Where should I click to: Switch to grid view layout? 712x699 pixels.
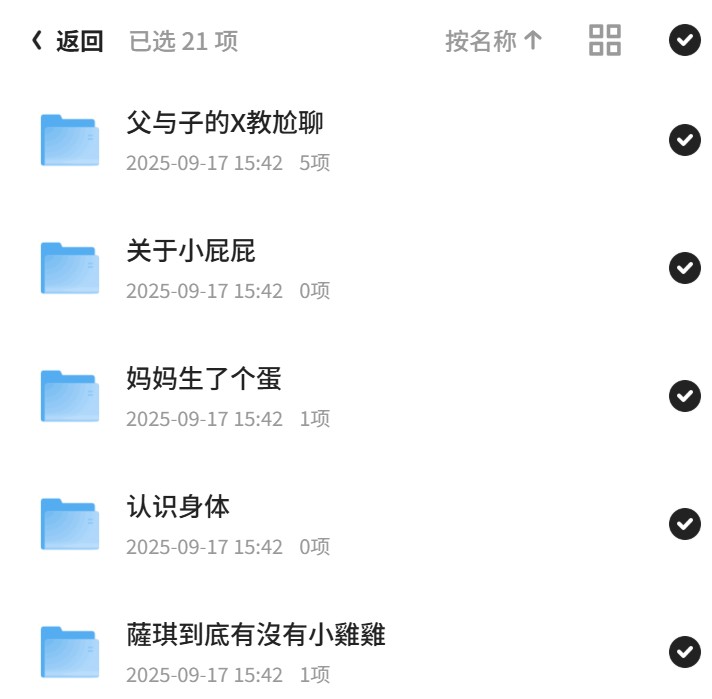tap(604, 40)
